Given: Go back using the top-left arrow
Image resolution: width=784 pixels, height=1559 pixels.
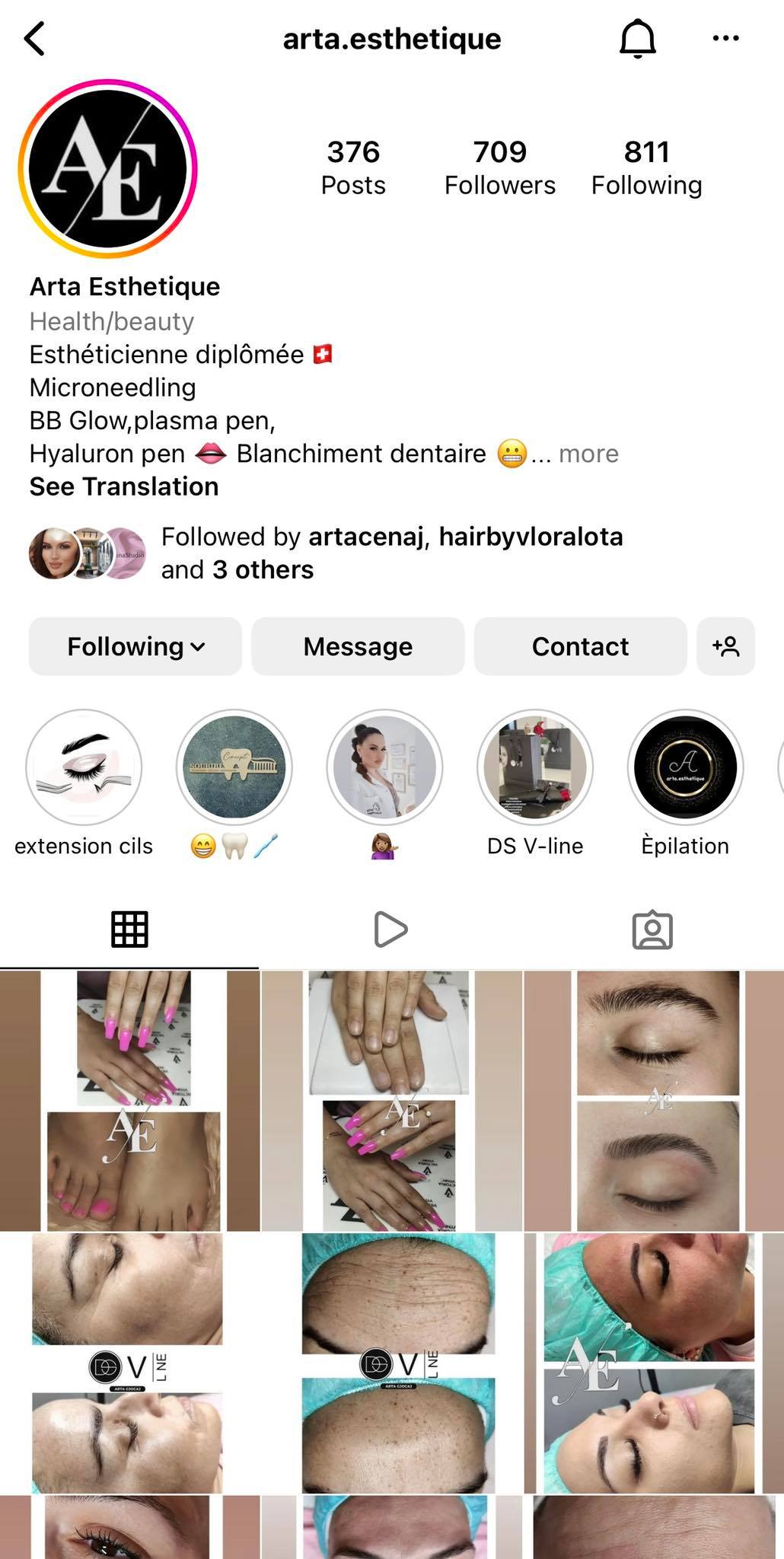Looking at the screenshot, I should [x=35, y=38].
